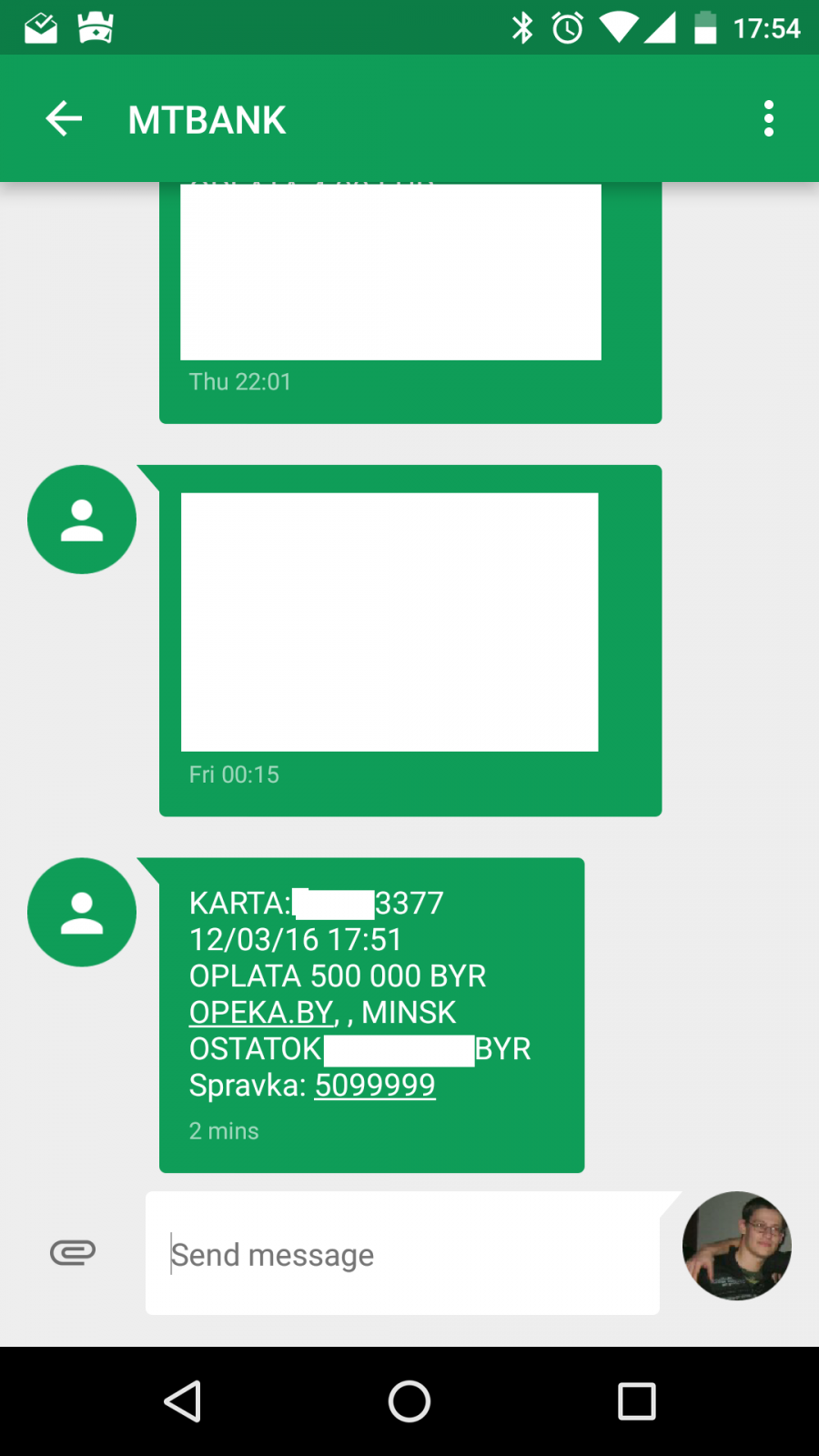This screenshot has height=1456, width=819.
Task: Go to the system home screen
Action: (x=409, y=1401)
